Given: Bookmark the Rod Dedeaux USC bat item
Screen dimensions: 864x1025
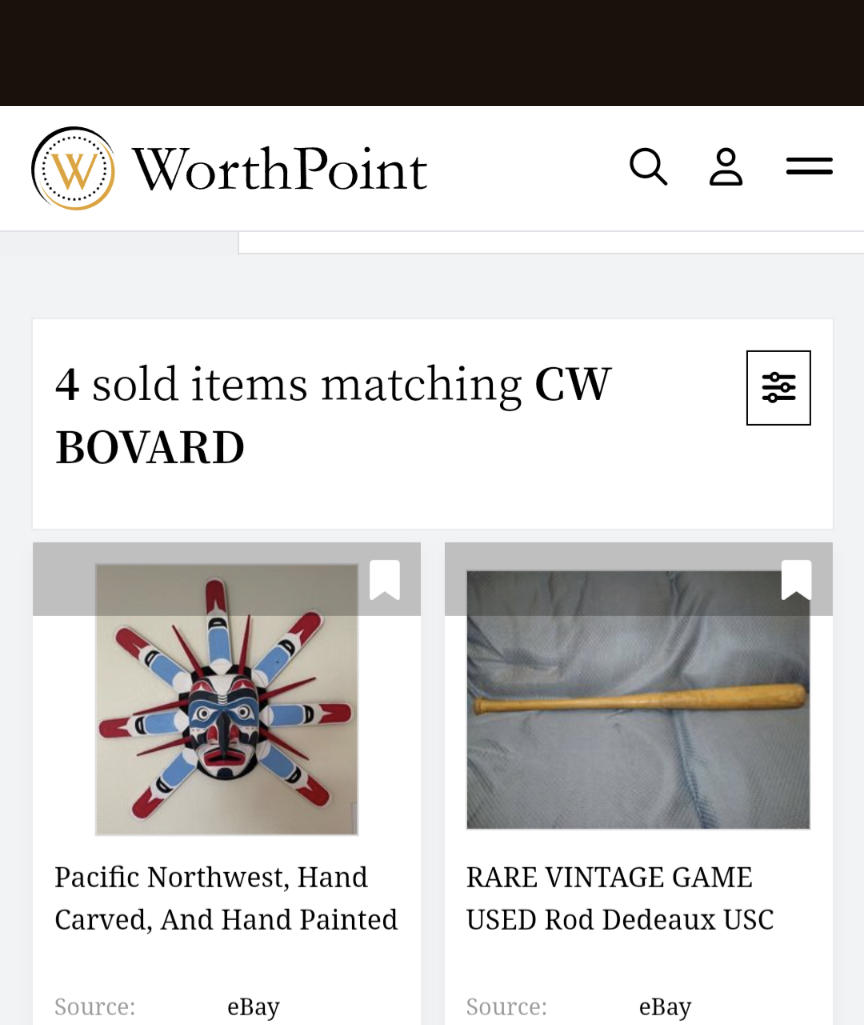Looking at the screenshot, I should click(x=796, y=580).
